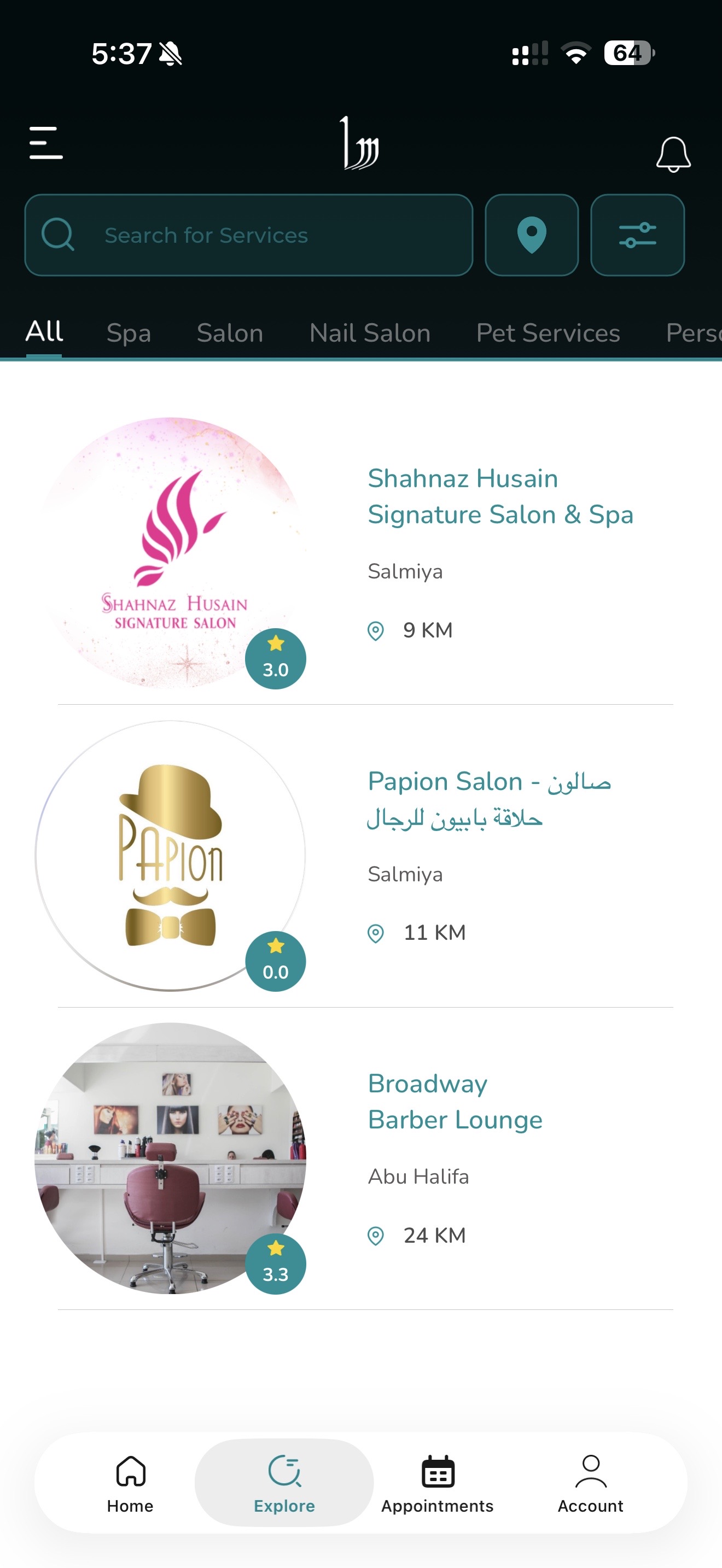Go to the Home tab
Screen dimensions: 722x1568
point(130,1483)
